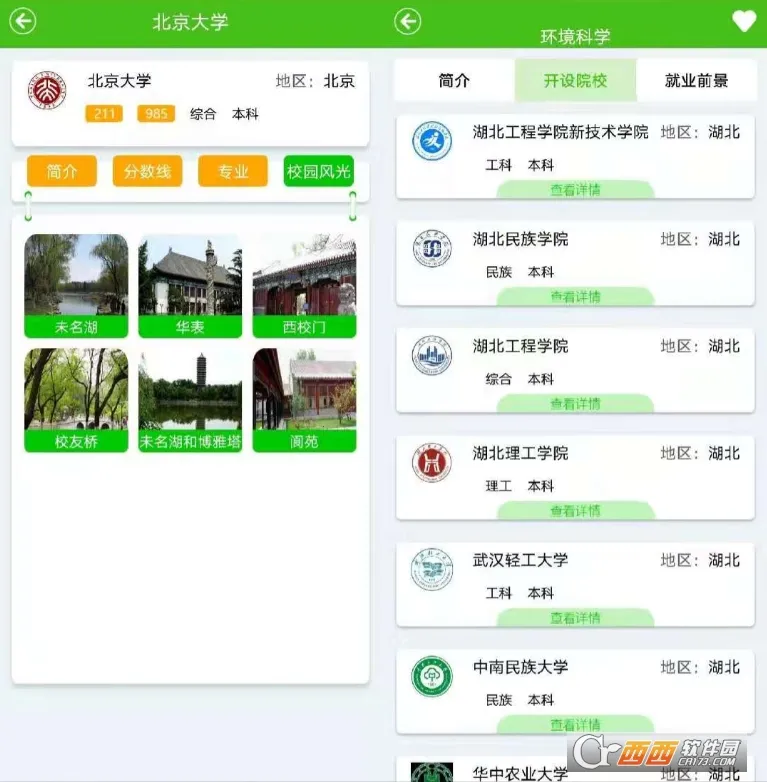Open the 专业 section

[233, 171]
